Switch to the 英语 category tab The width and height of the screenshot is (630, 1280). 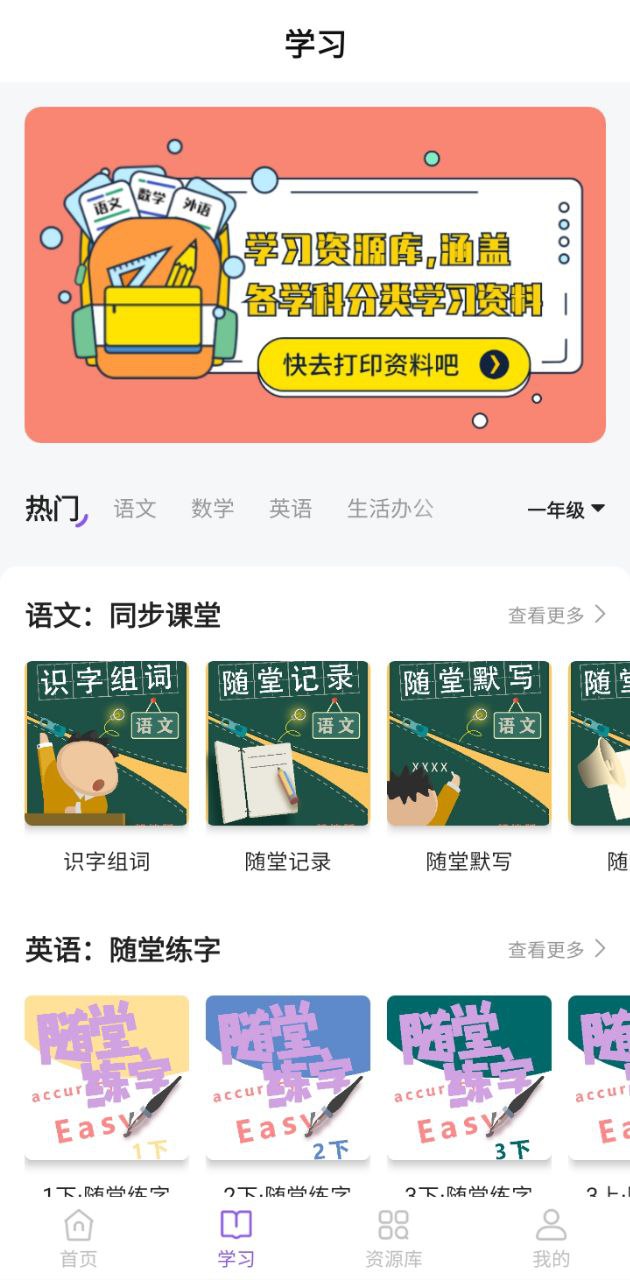(x=290, y=508)
